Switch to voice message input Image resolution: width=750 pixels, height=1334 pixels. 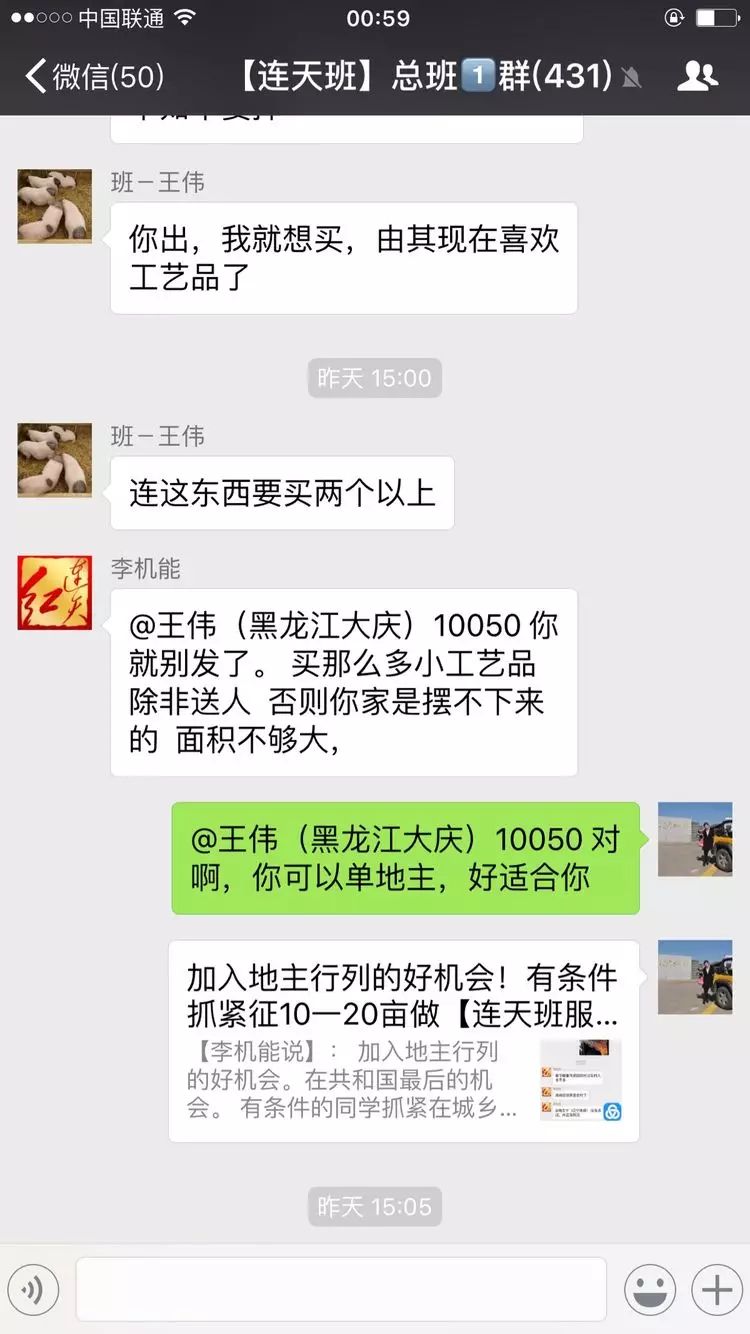(34, 1290)
